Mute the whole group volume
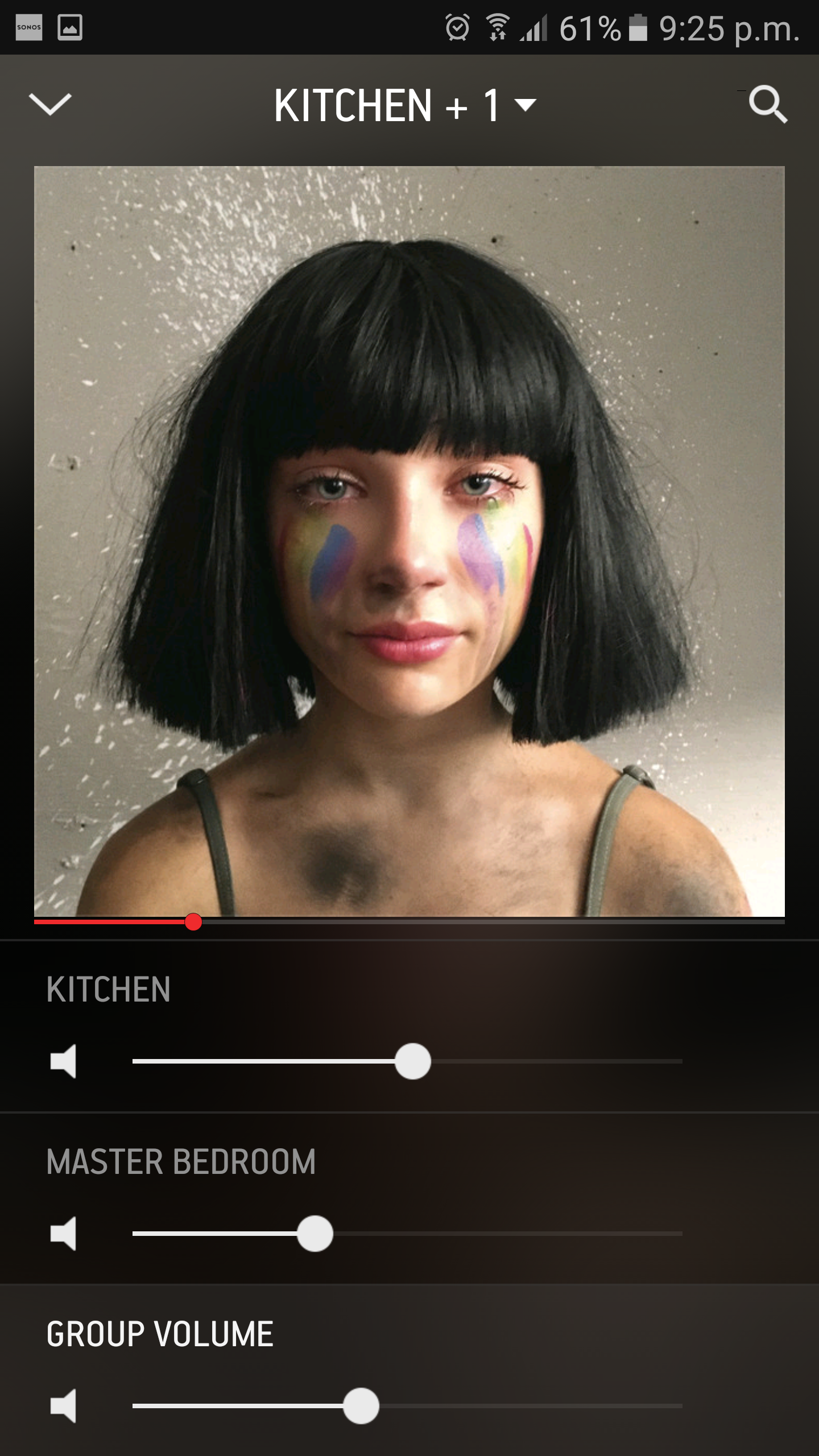Image resolution: width=819 pixels, height=1456 pixels. pyautogui.click(x=63, y=1406)
